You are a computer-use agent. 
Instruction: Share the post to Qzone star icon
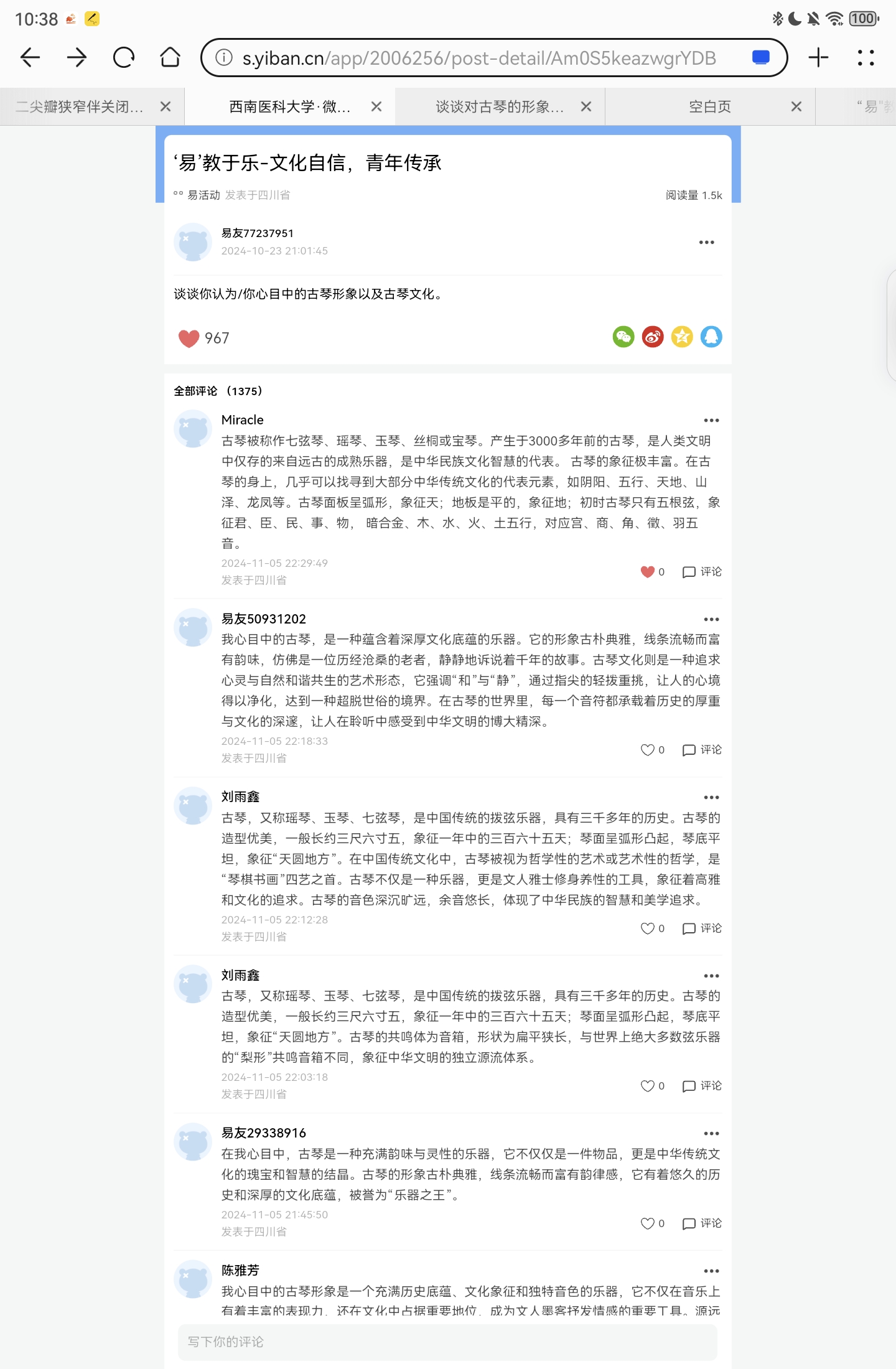tap(682, 337)
